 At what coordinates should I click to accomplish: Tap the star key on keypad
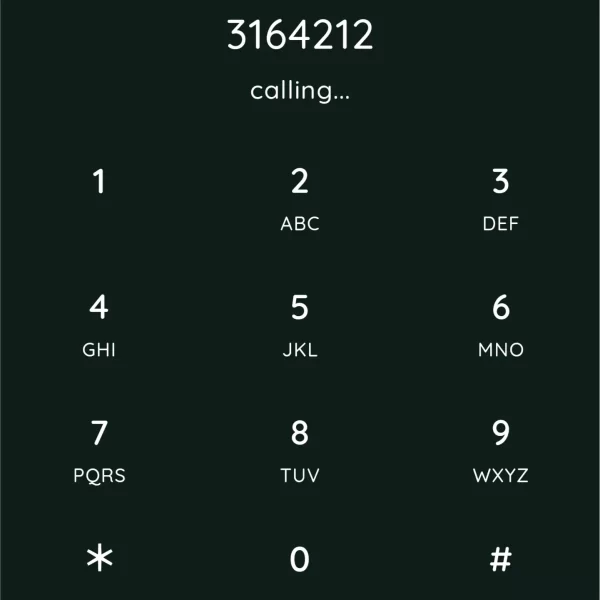[99, 560]
